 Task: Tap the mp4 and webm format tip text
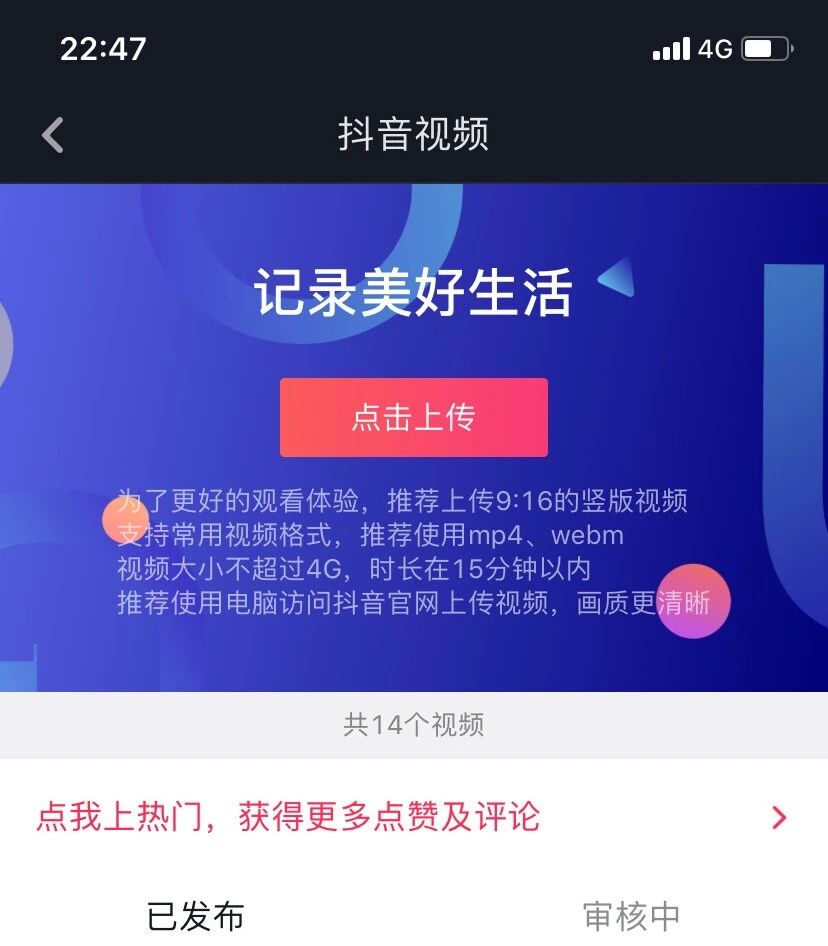click(x=368, y=536)
